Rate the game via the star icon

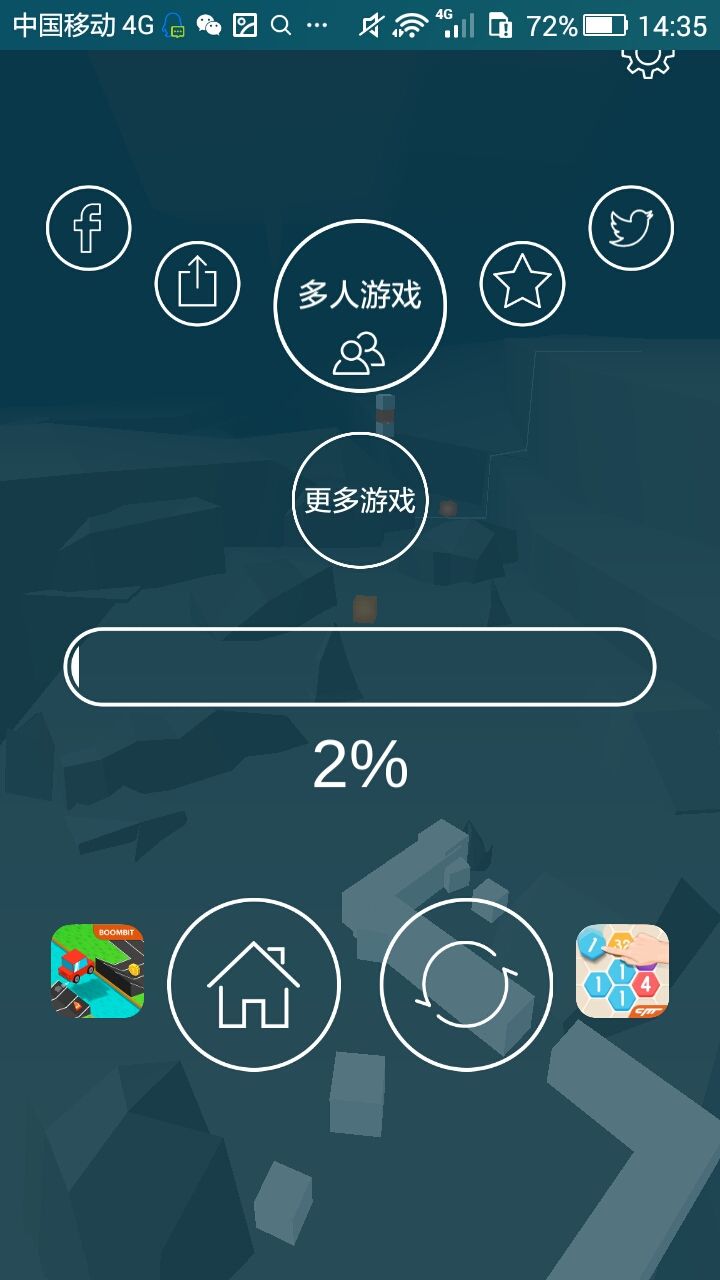521,283
